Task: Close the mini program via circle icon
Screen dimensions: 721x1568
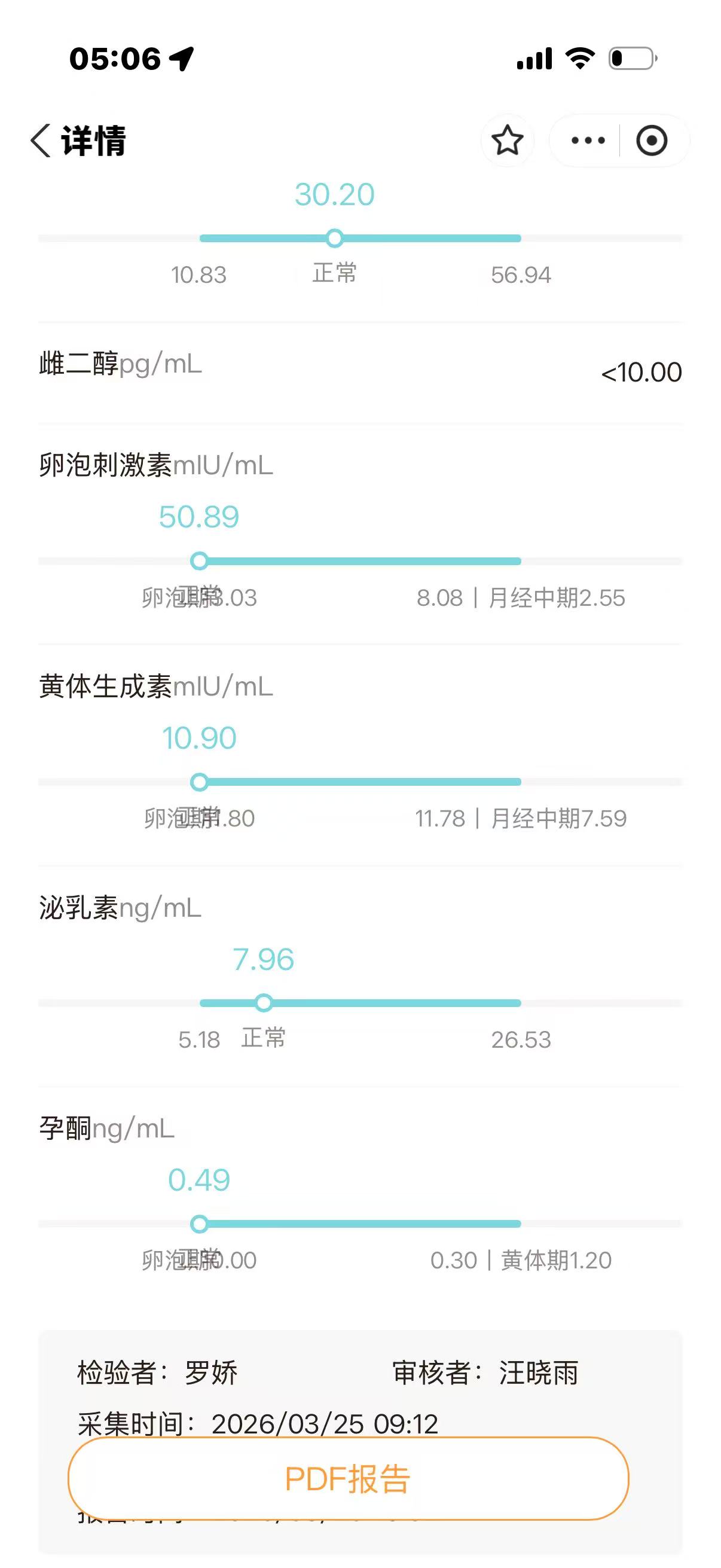Action: [x=652, y=141]
